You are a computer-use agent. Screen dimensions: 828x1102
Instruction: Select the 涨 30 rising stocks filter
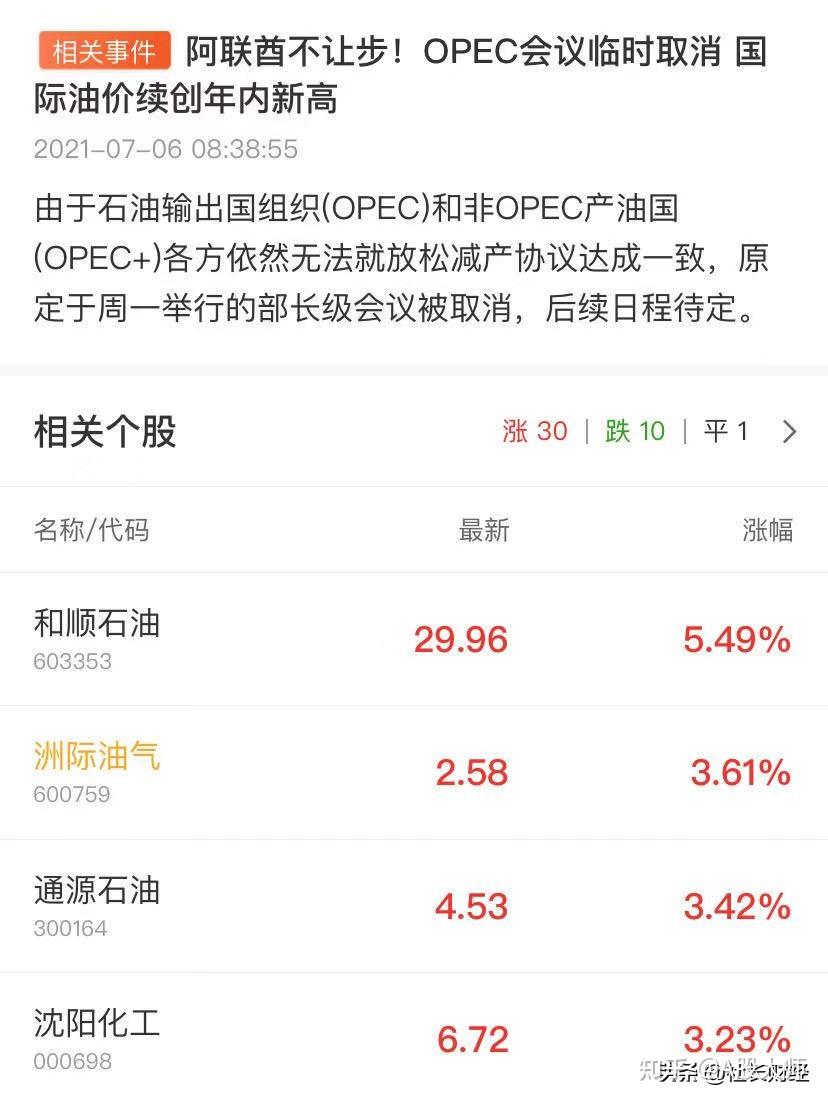point(533,430)
